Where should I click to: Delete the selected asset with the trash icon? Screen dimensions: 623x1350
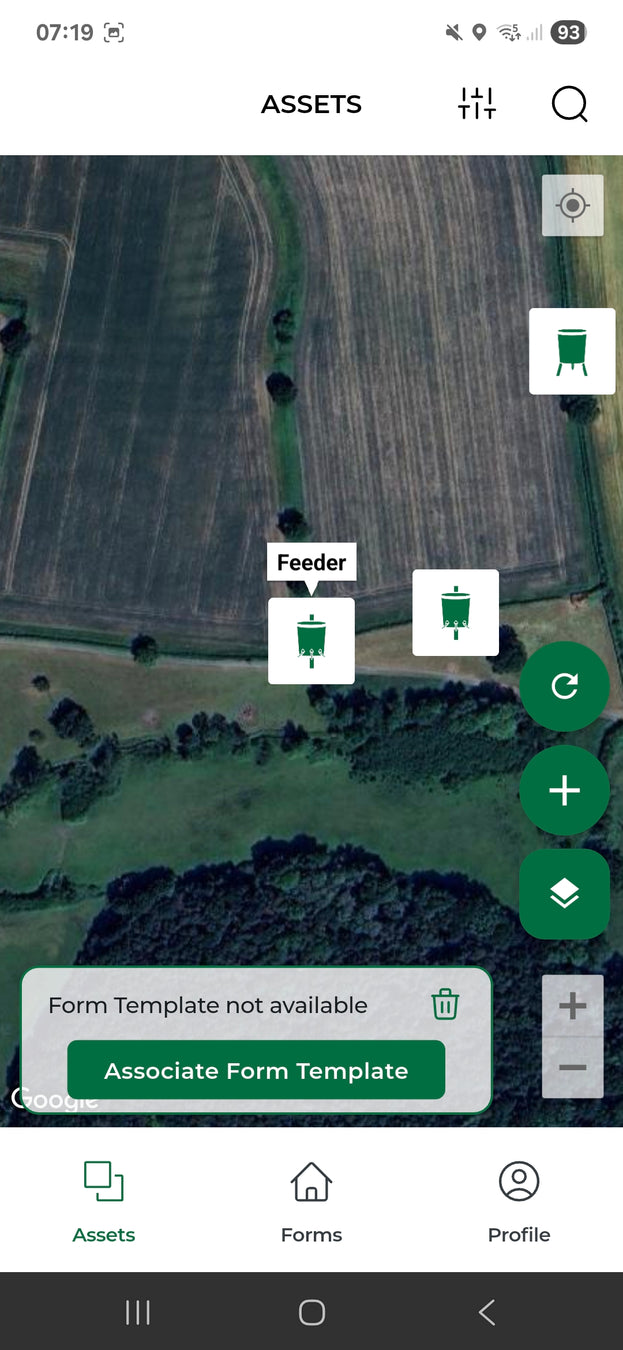(x=445, y=1004)
